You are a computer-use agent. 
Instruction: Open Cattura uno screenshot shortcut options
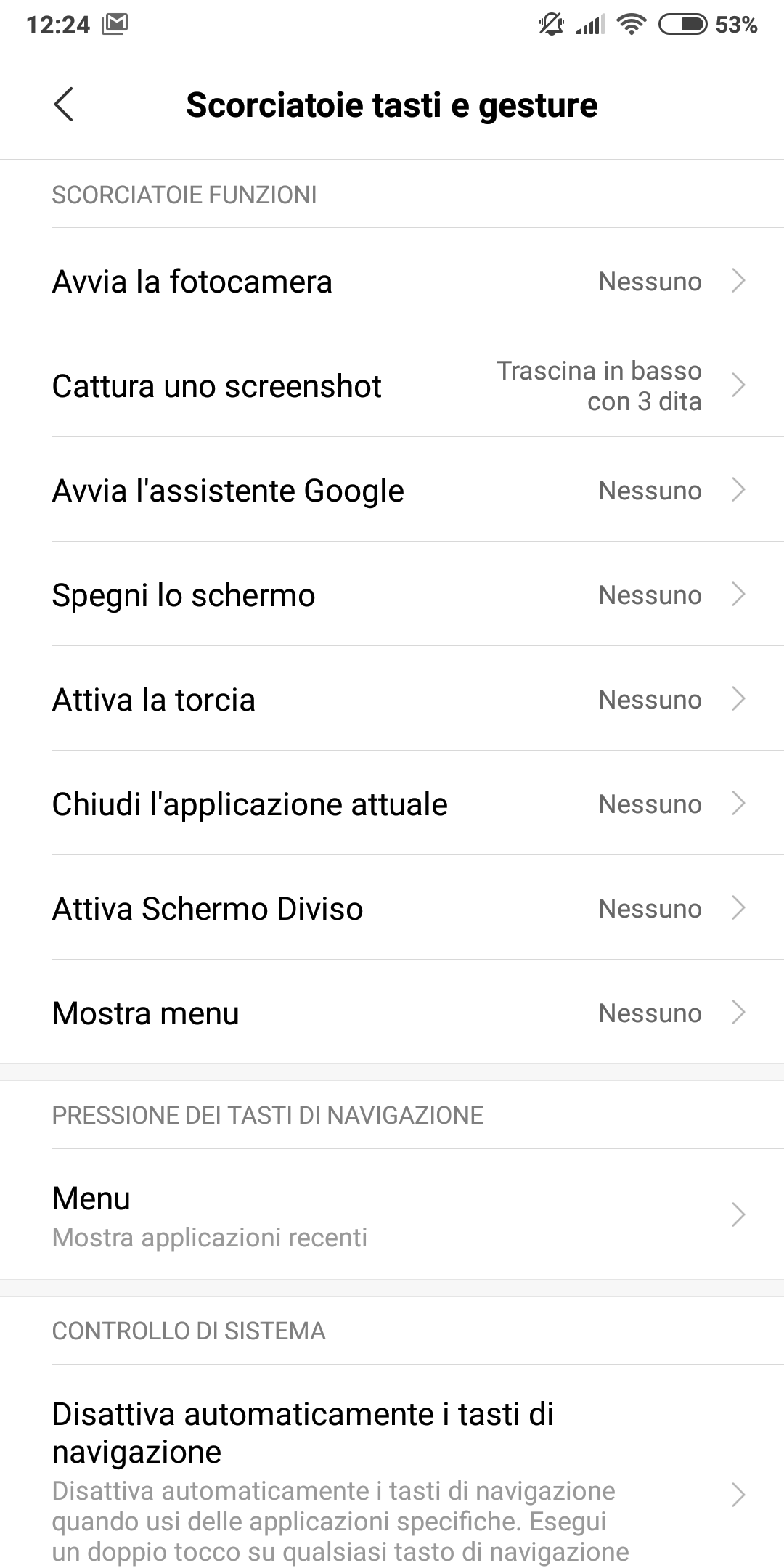point(392,385)
